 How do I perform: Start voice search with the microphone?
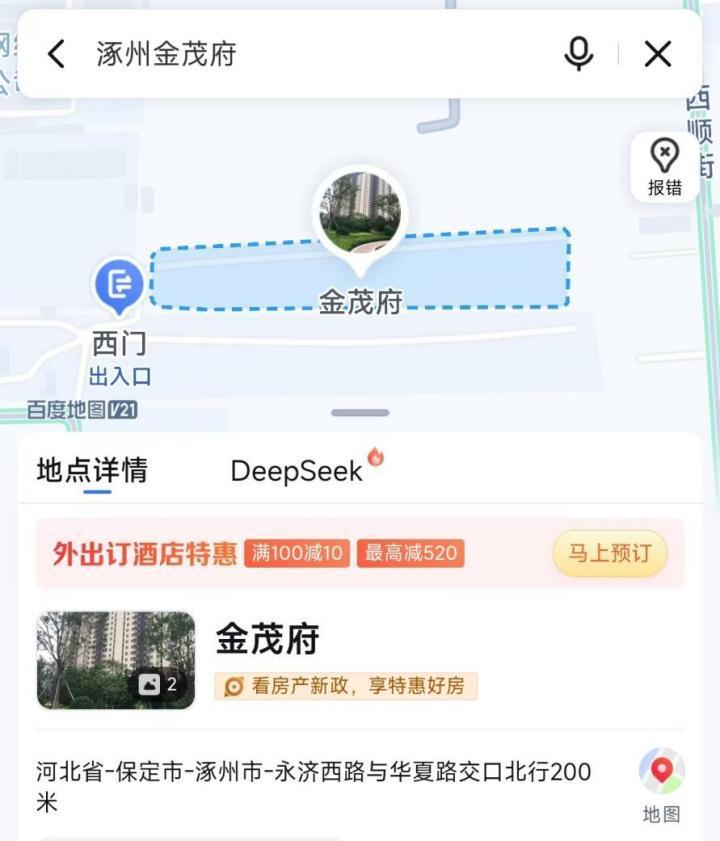578,54
